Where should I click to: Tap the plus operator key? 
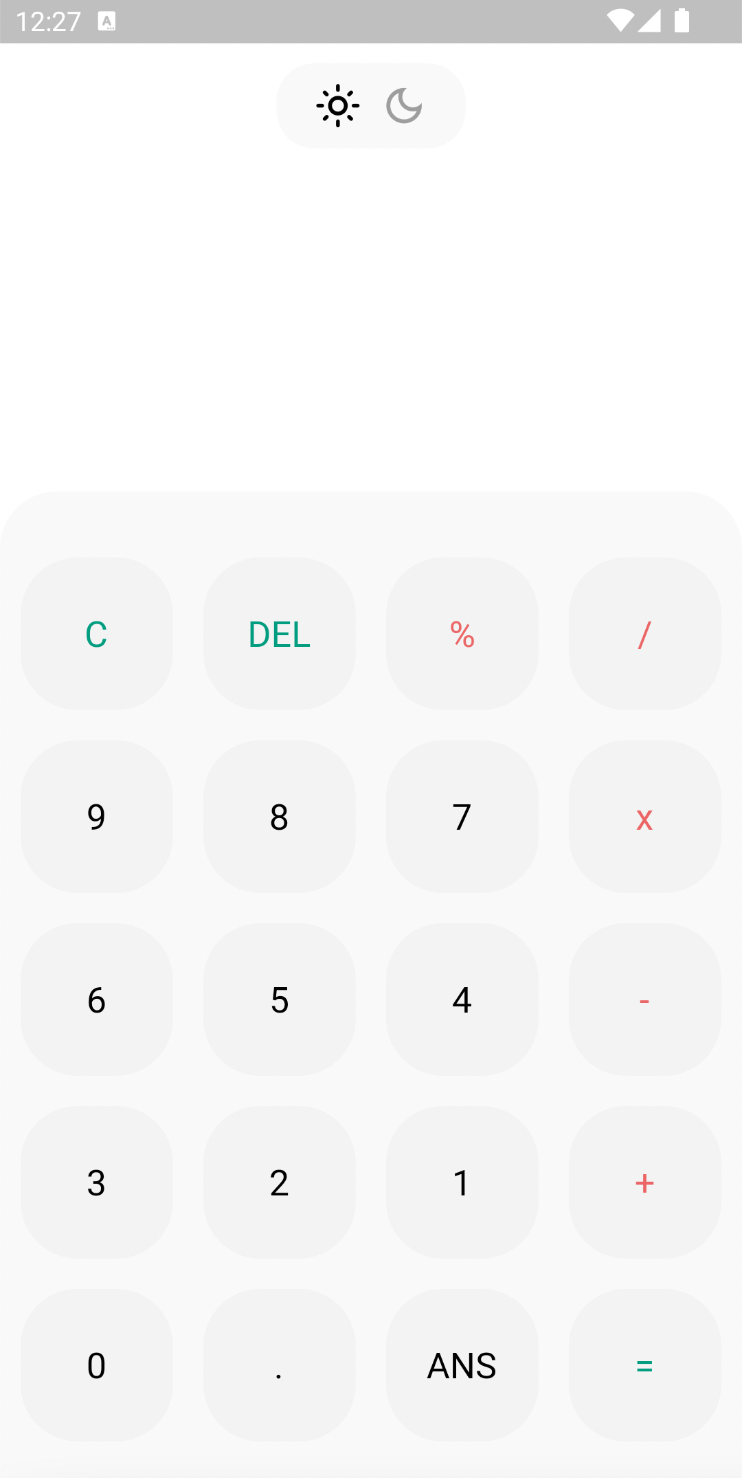644,1183
